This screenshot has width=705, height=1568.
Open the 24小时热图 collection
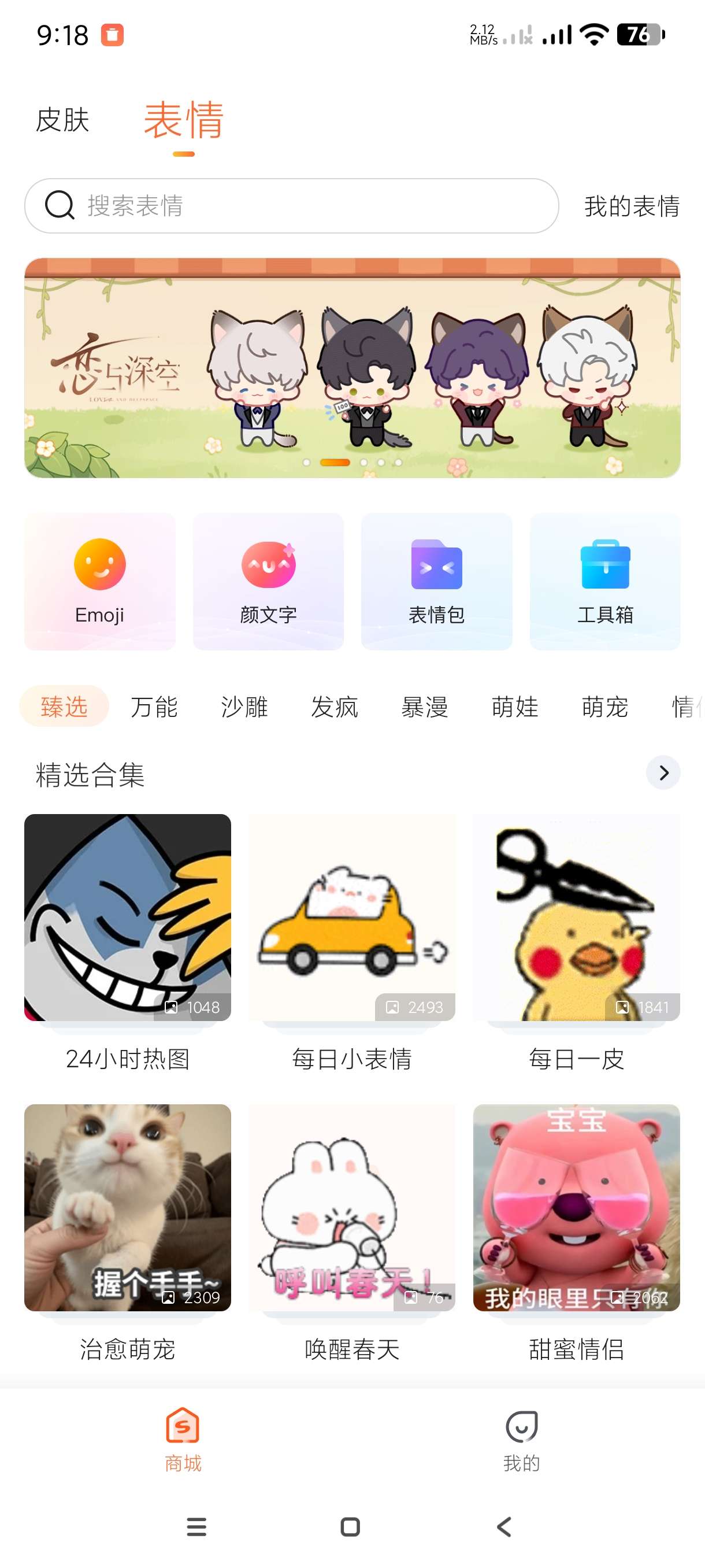point(128,918)
